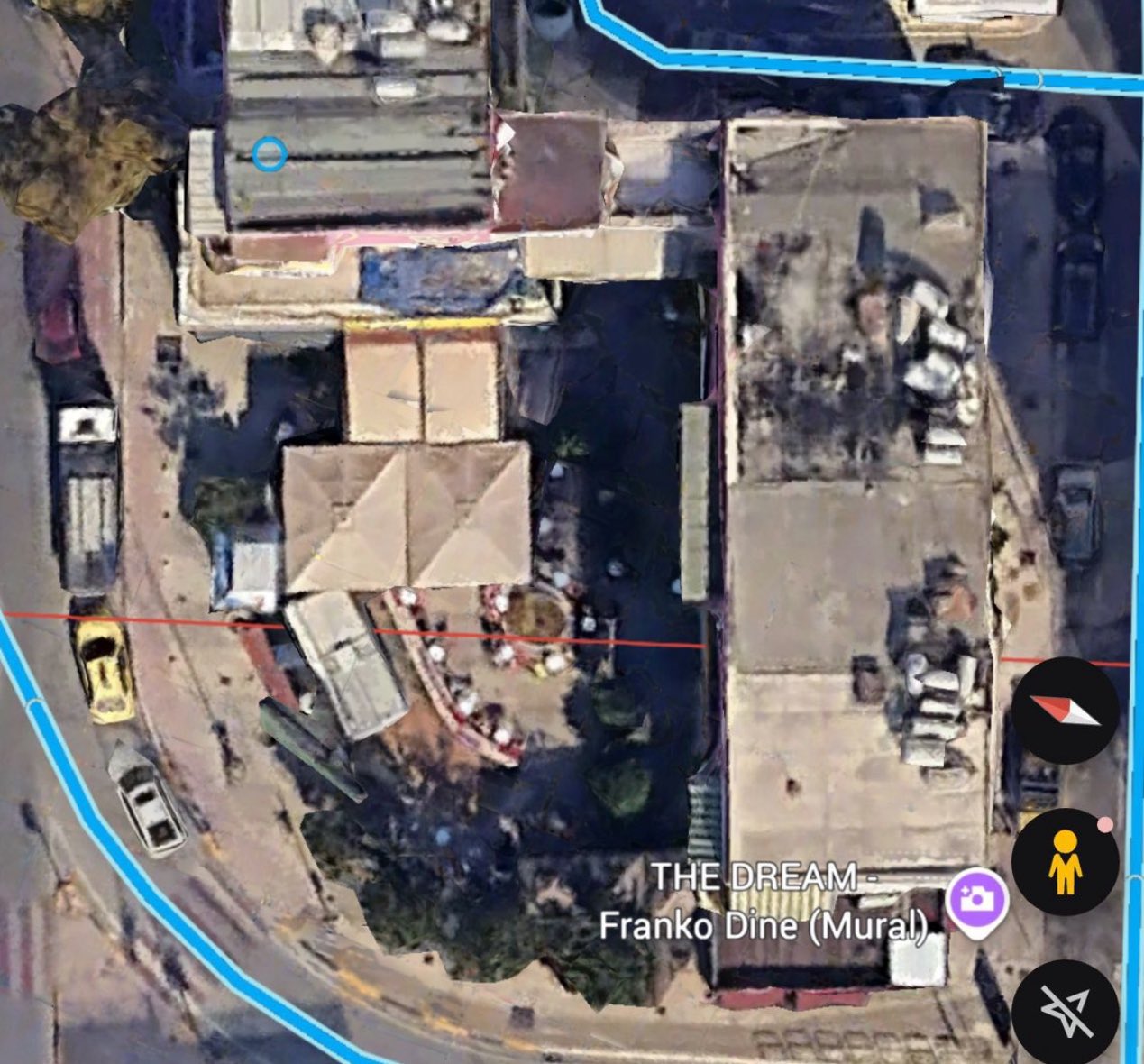The width and height of the screenshot is (1144, 1064).
Task: Tap the crossed-out location arrow button
Action: (1066, 1012)
